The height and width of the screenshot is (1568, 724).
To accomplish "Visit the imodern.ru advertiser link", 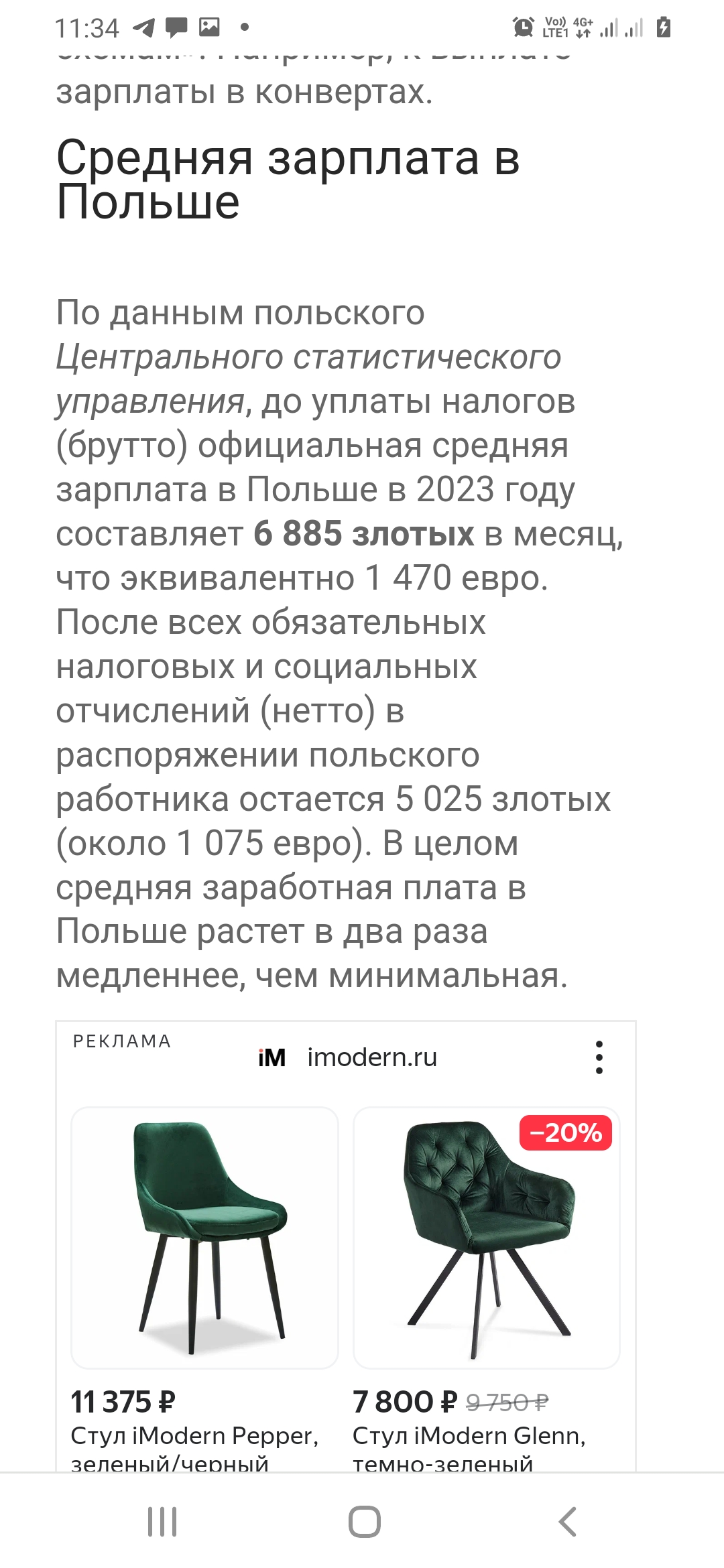I will pyautogui.click(x=371, y=1057).
